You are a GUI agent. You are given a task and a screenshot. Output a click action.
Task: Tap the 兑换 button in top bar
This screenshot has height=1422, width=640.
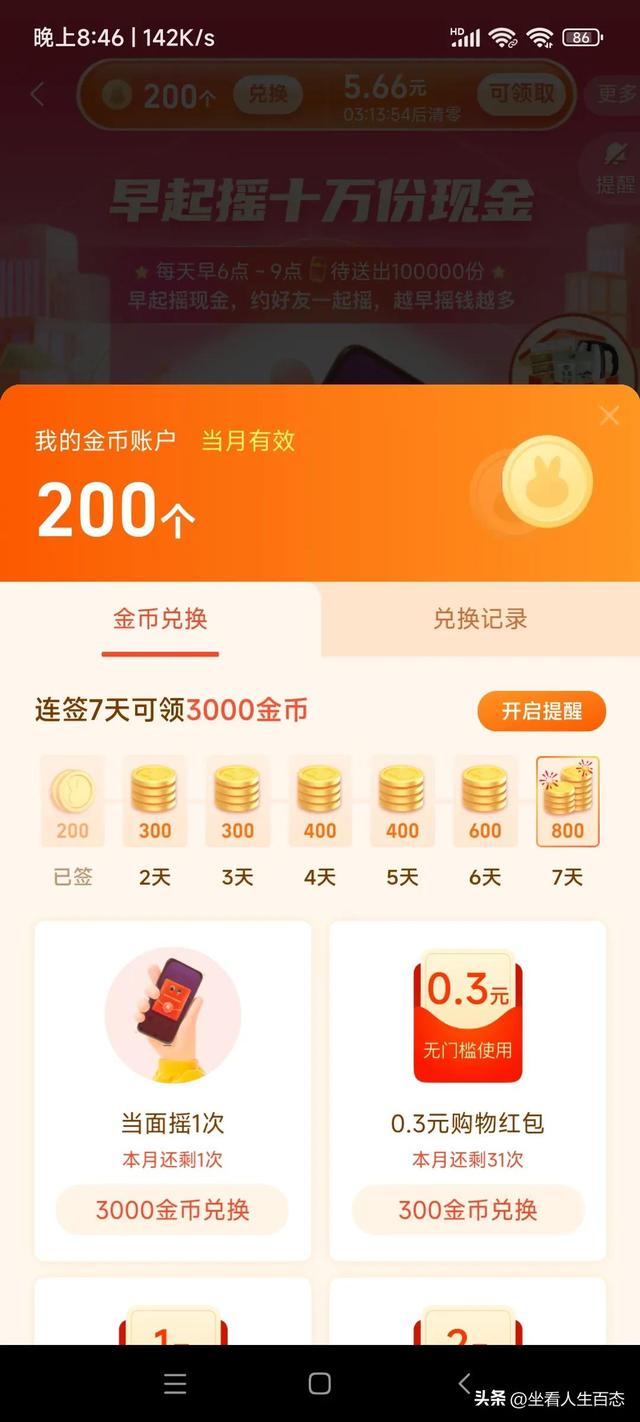268,94
